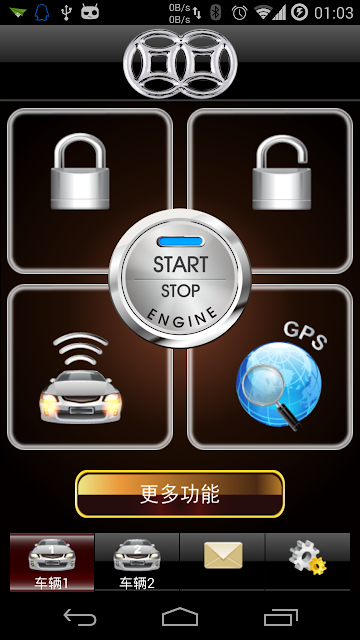The width and height of the screenshot is (360, 640).
Task: Open 更多功能 for more functions
Action: (180, 494)
